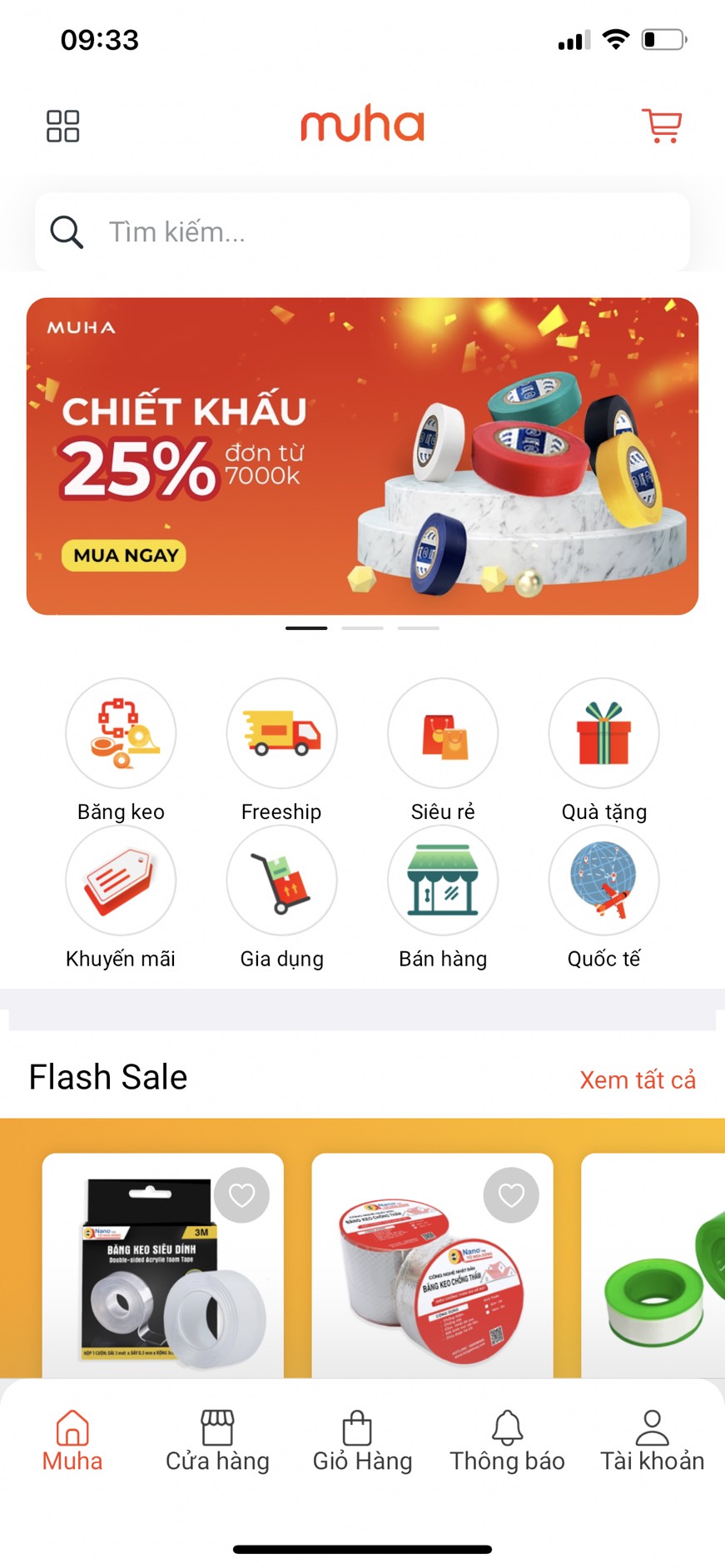Switch to the Tài khoản tab

[652, 1440]
